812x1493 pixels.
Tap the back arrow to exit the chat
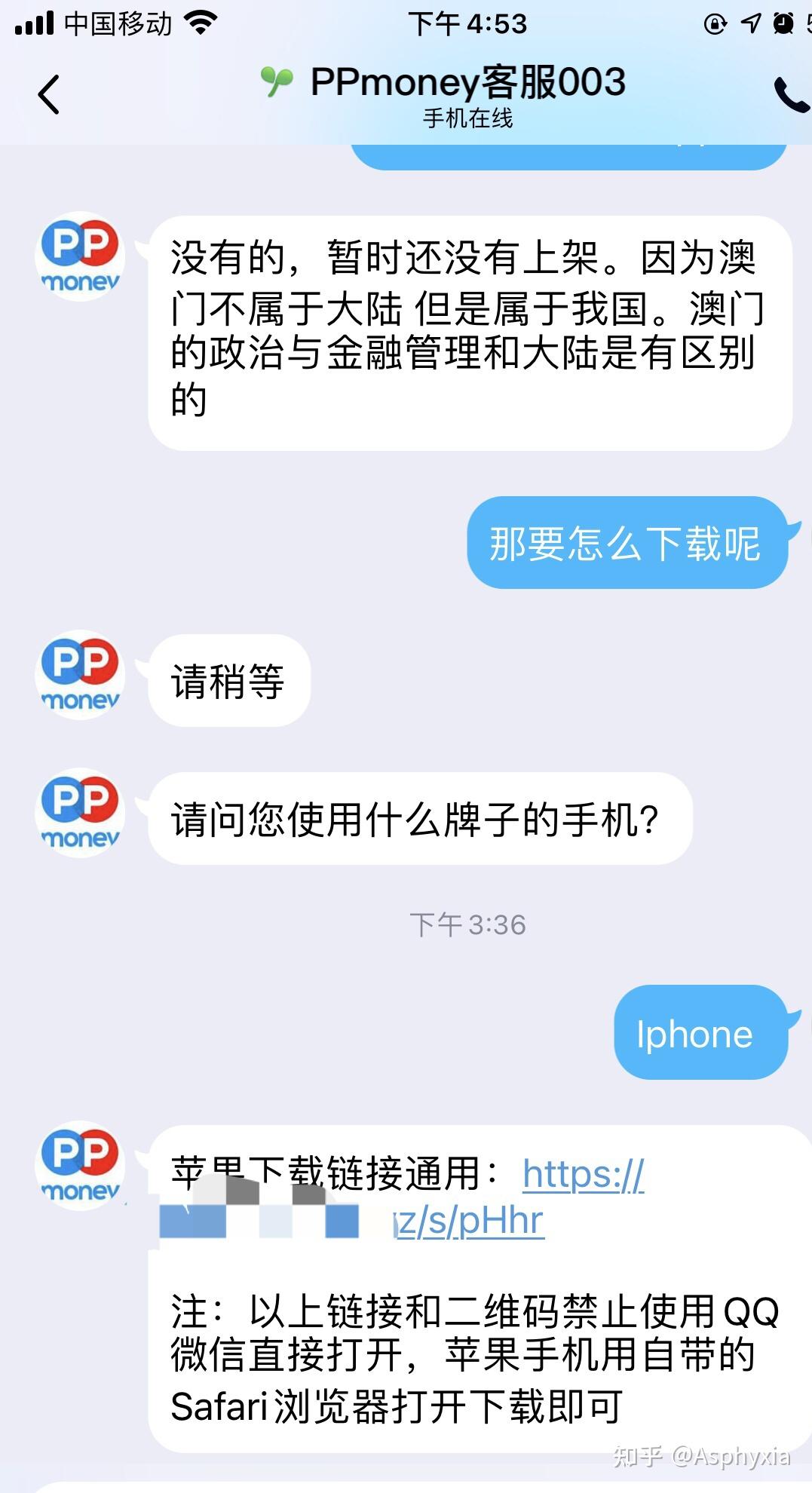click(x=49, y=96)
